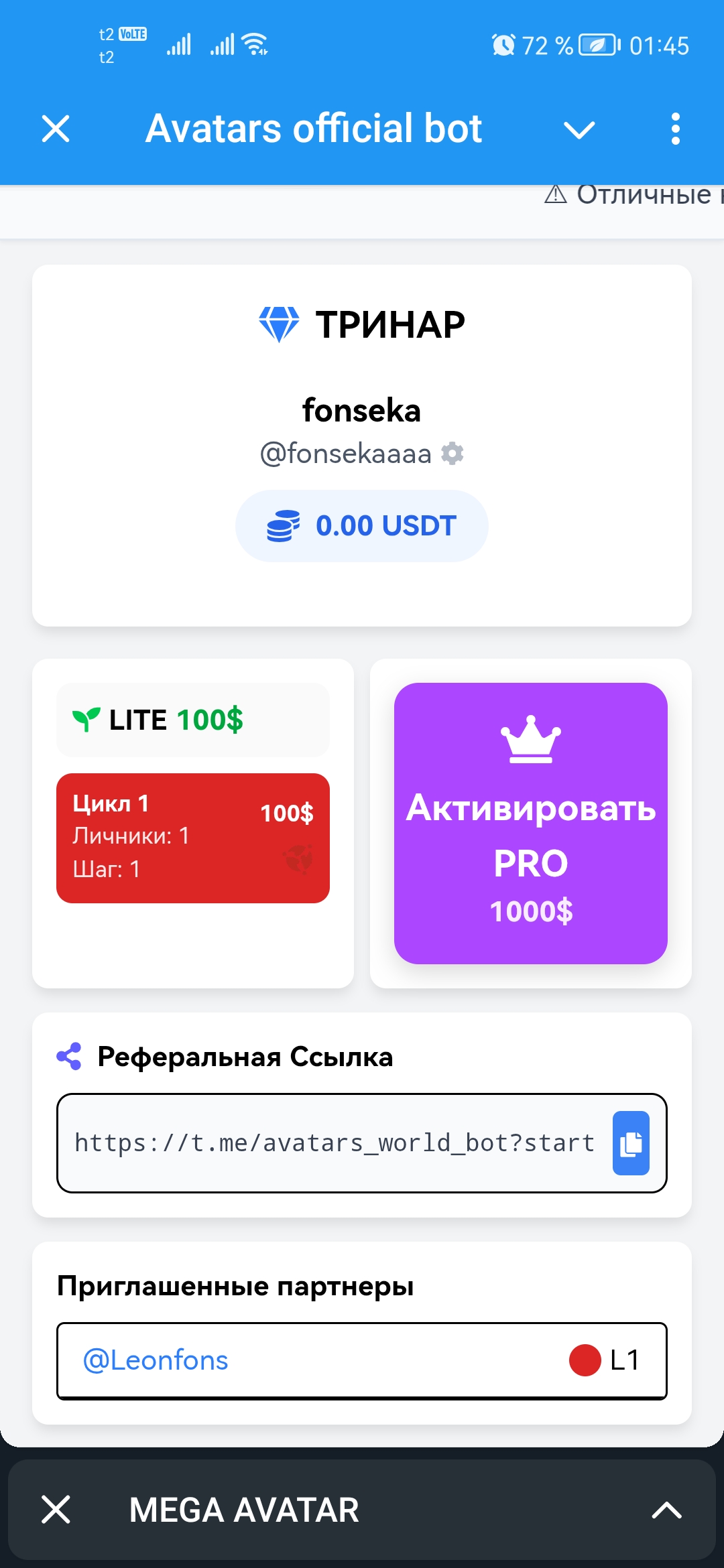Screen dimensions: 724x1568
Task: Select the referral link field
Action: (x=334, y=1143)
